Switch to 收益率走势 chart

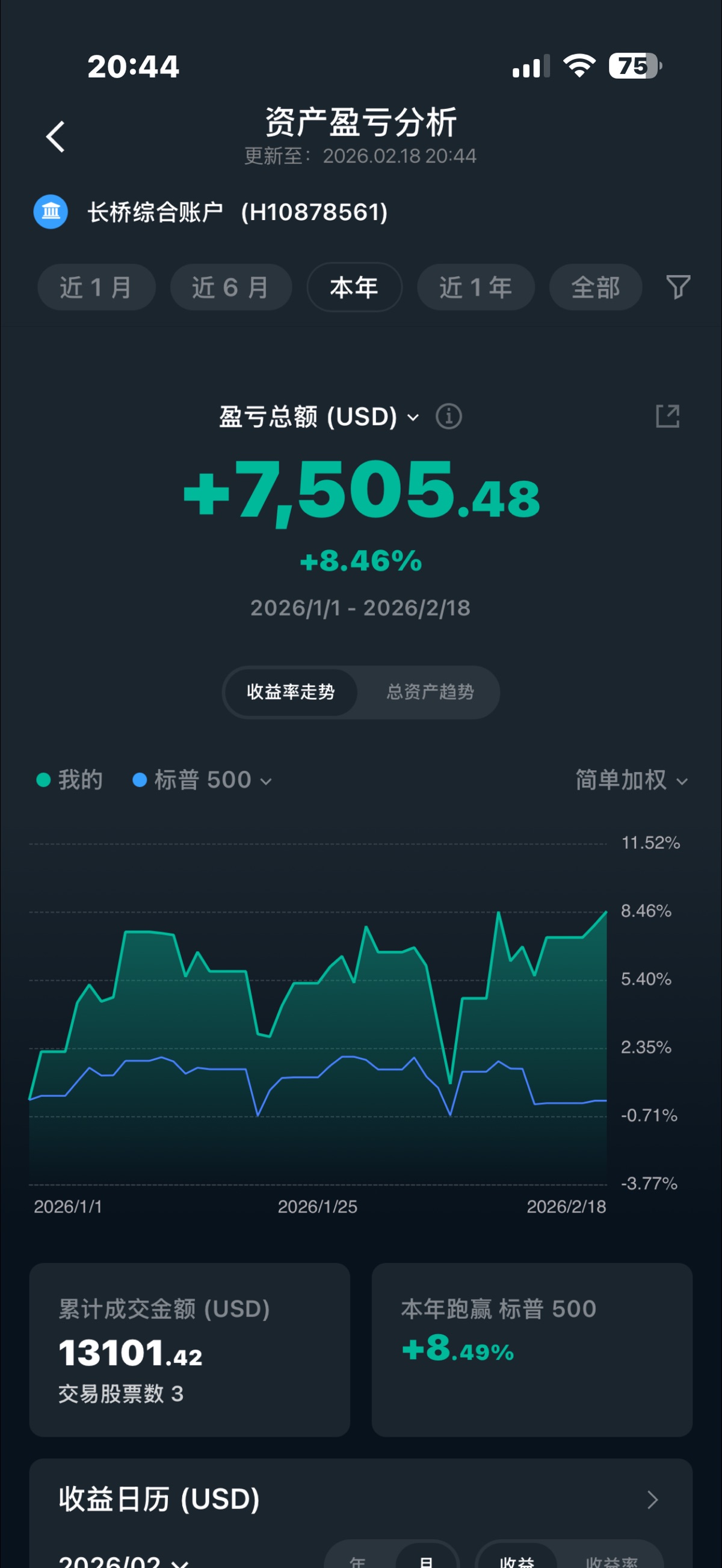[x=291, y=692]
